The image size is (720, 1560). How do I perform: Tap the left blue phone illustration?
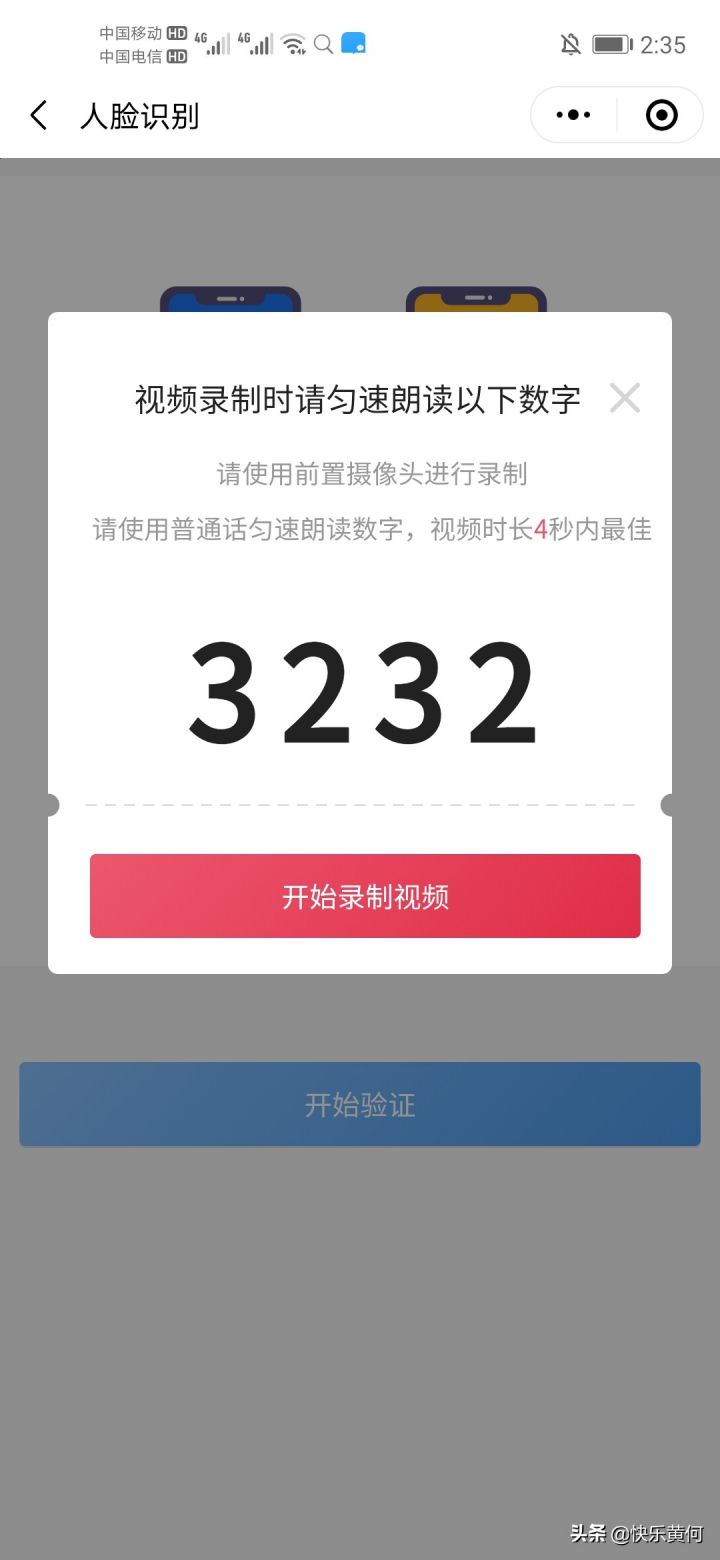tap(230, 300)
